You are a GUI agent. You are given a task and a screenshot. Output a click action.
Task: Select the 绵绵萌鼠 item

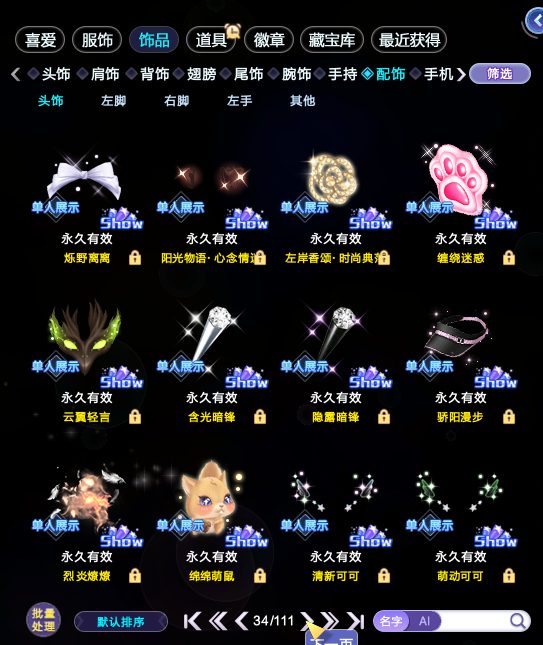click(212, 522)
